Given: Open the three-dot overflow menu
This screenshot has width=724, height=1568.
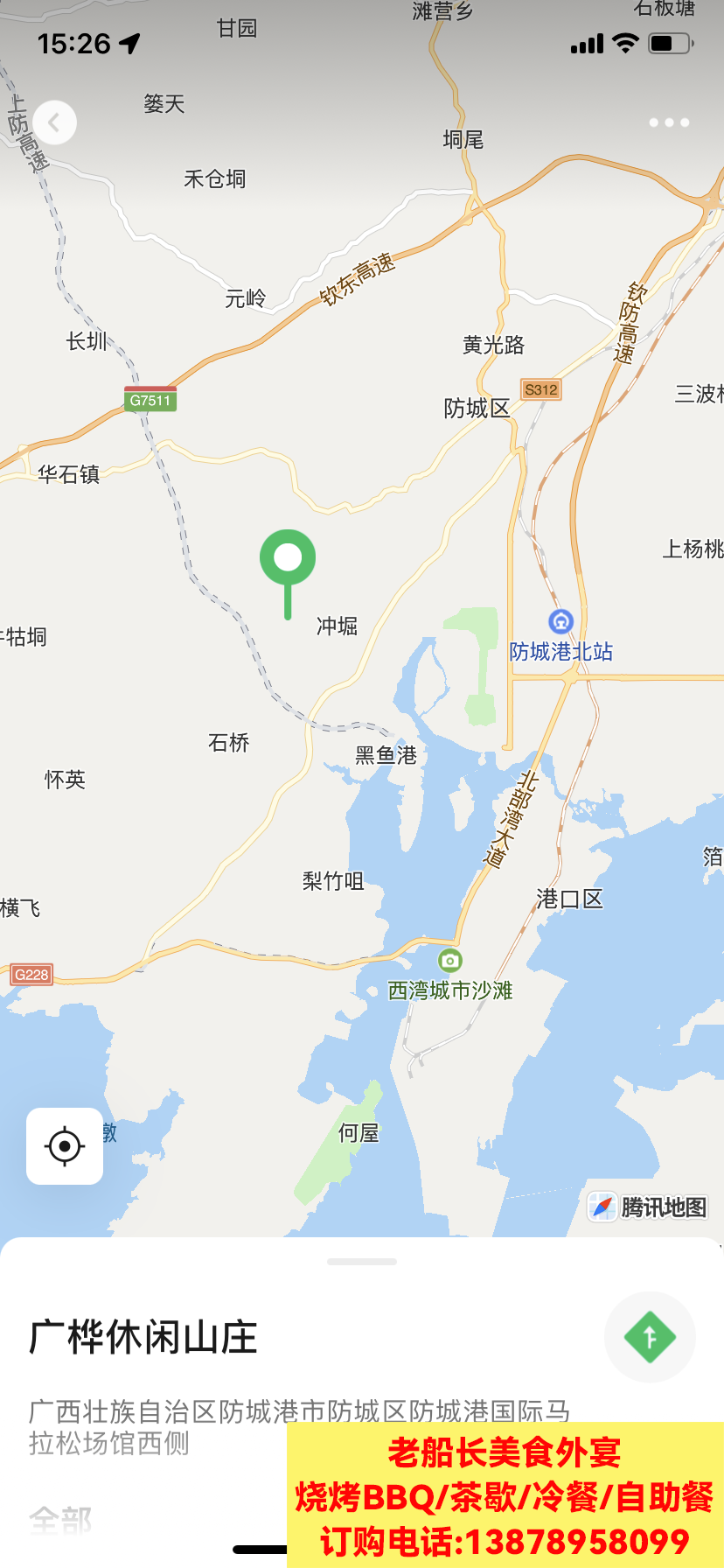Looking at the screenshot, I should click(x=669, y=122).
